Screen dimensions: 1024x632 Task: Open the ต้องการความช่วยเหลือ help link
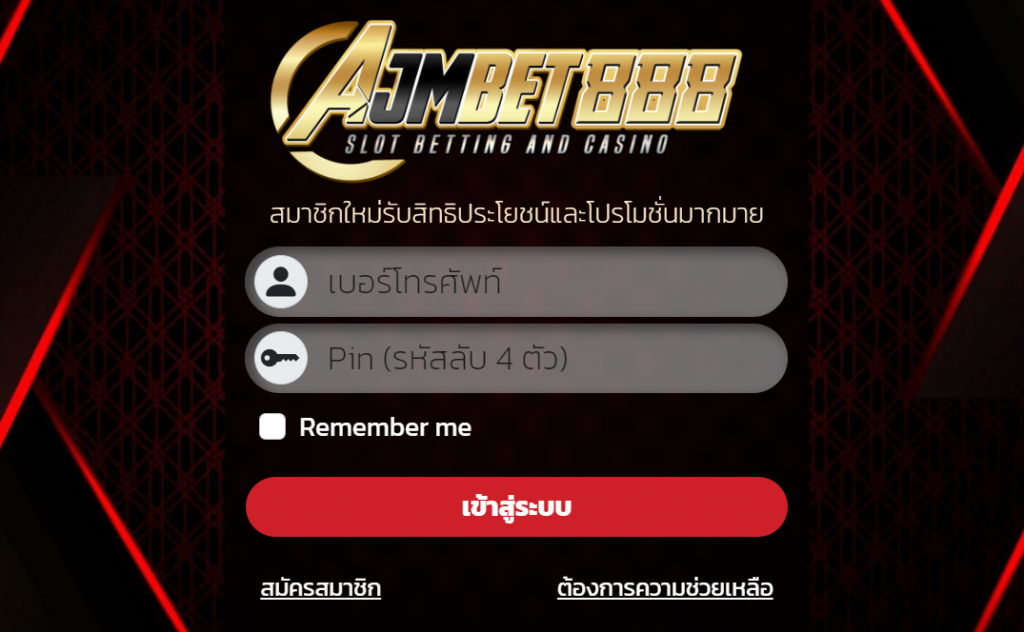665,588
